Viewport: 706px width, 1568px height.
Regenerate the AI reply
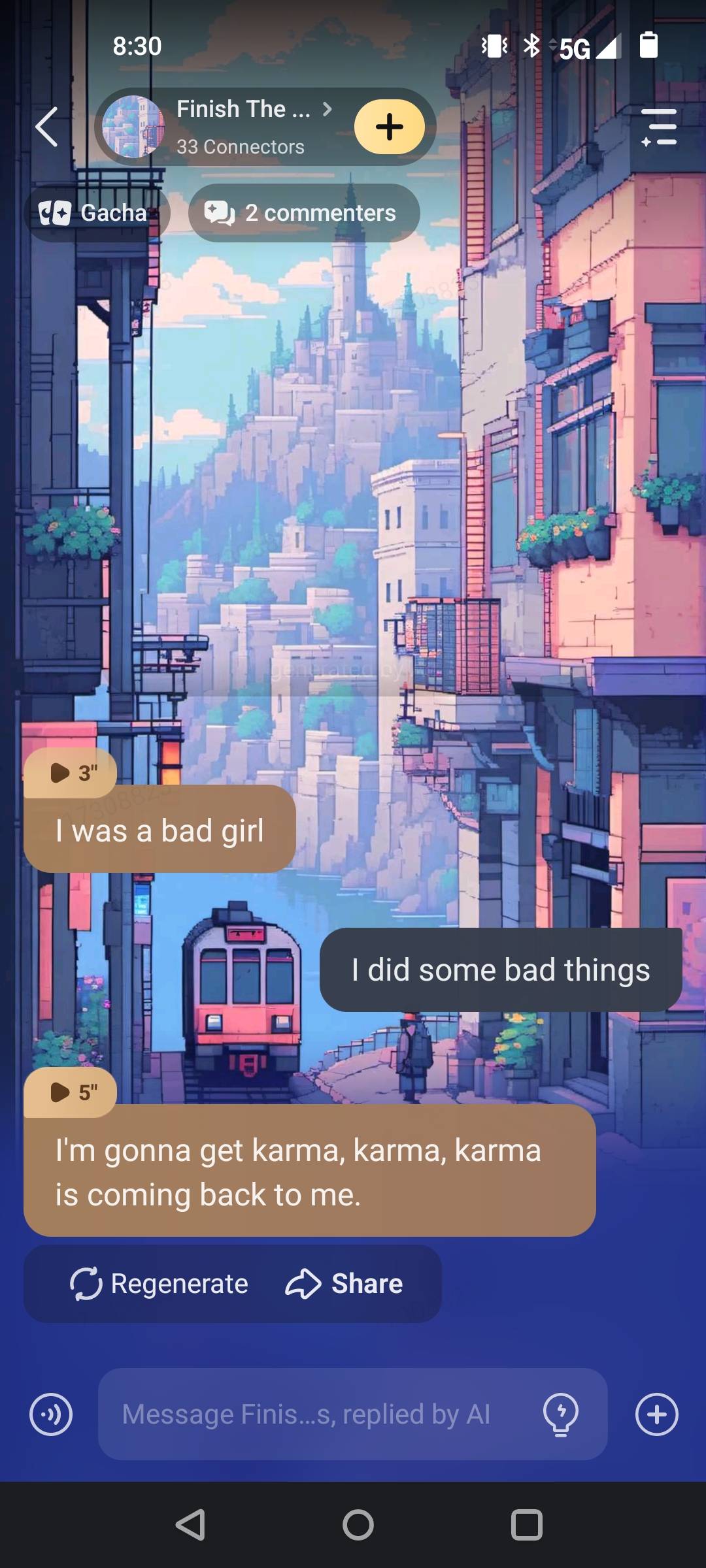(159, 1284)
